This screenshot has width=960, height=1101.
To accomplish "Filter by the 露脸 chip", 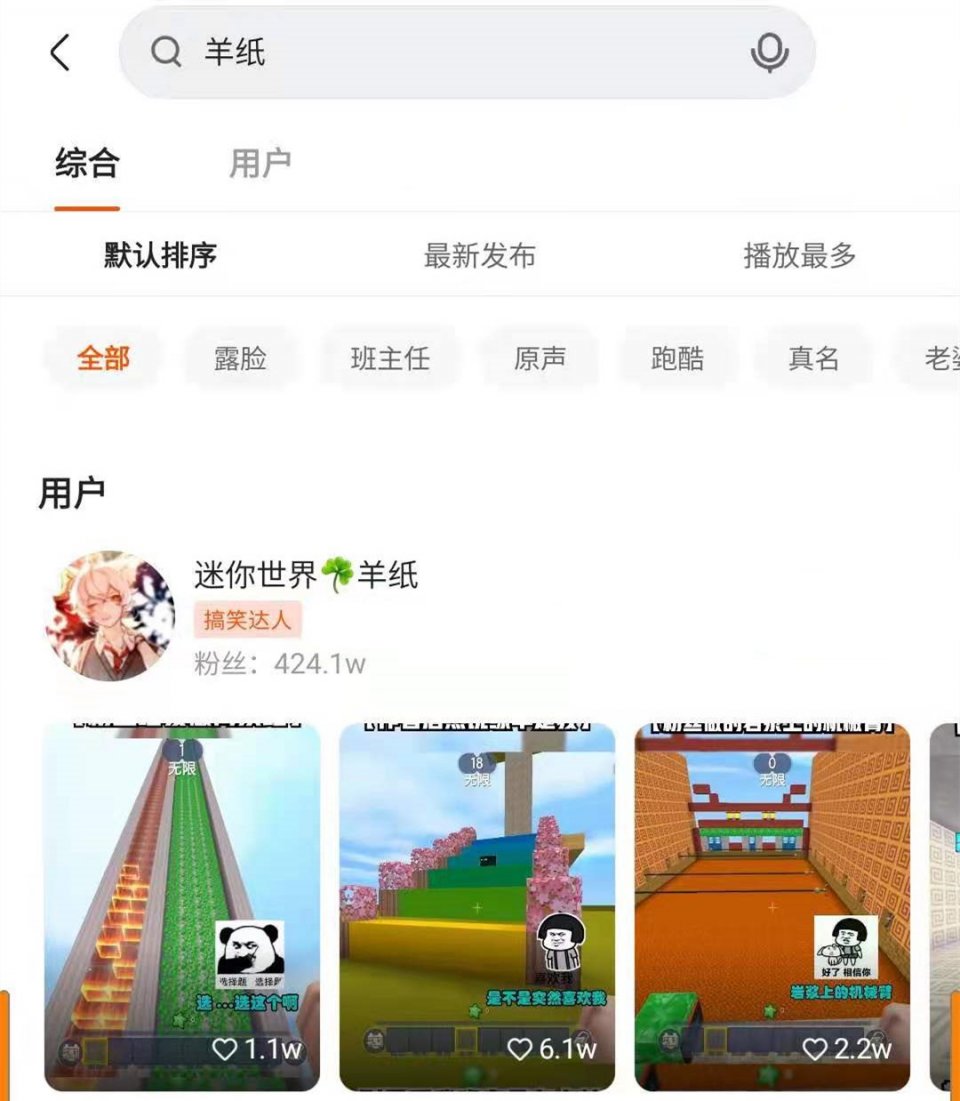I will tap(240, 358).
